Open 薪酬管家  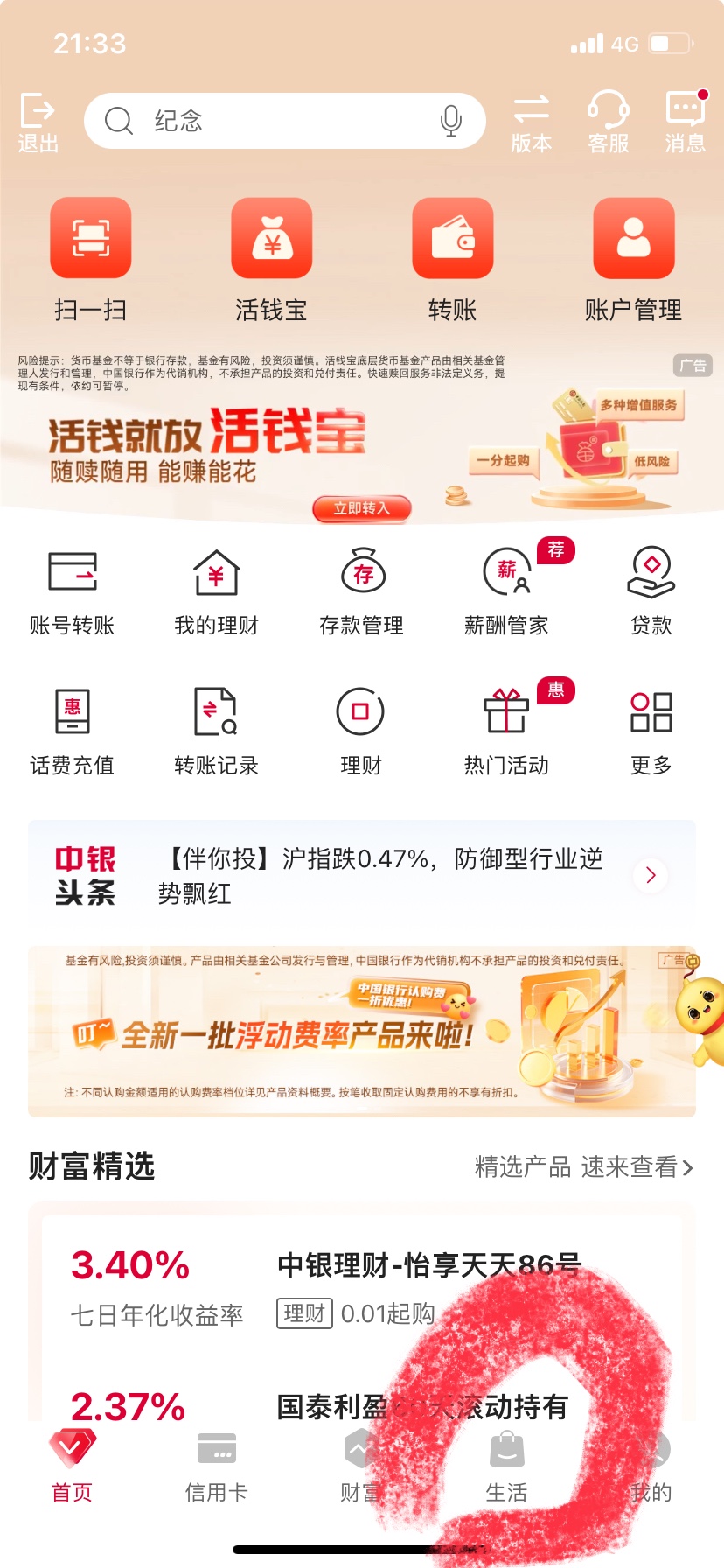point(506,591)
